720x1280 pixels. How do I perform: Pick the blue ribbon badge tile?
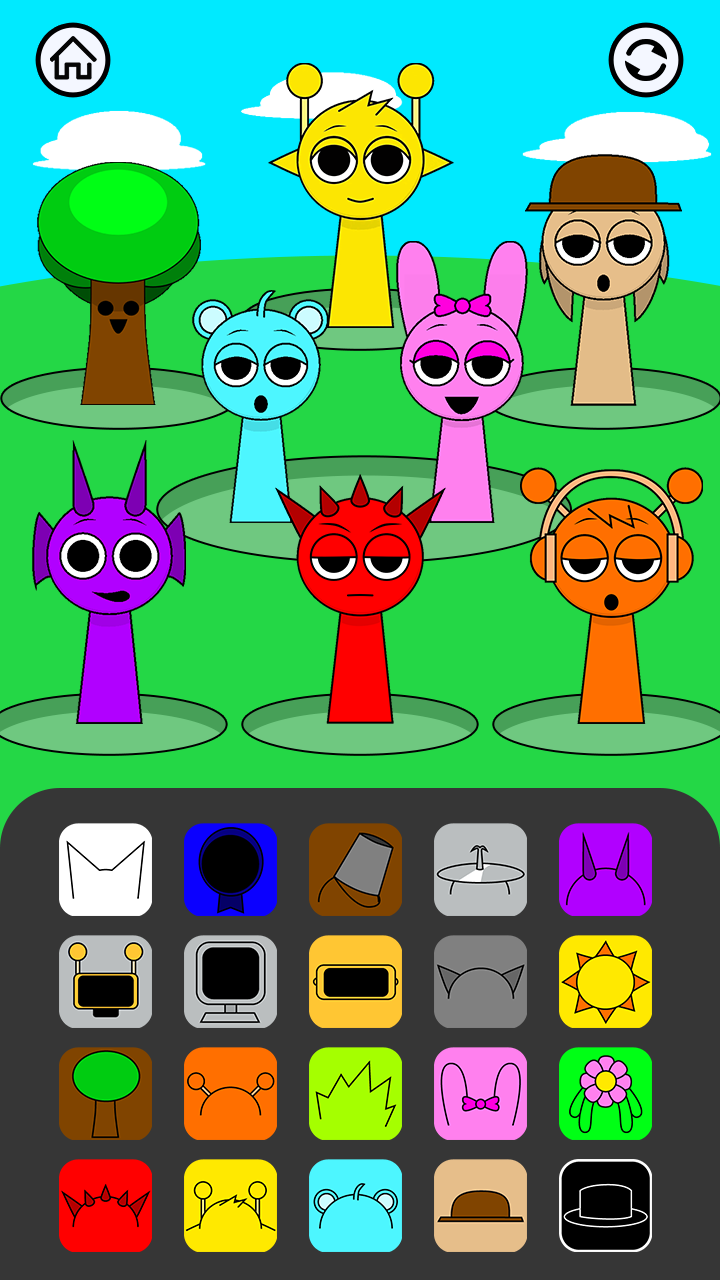click(230, 870)
